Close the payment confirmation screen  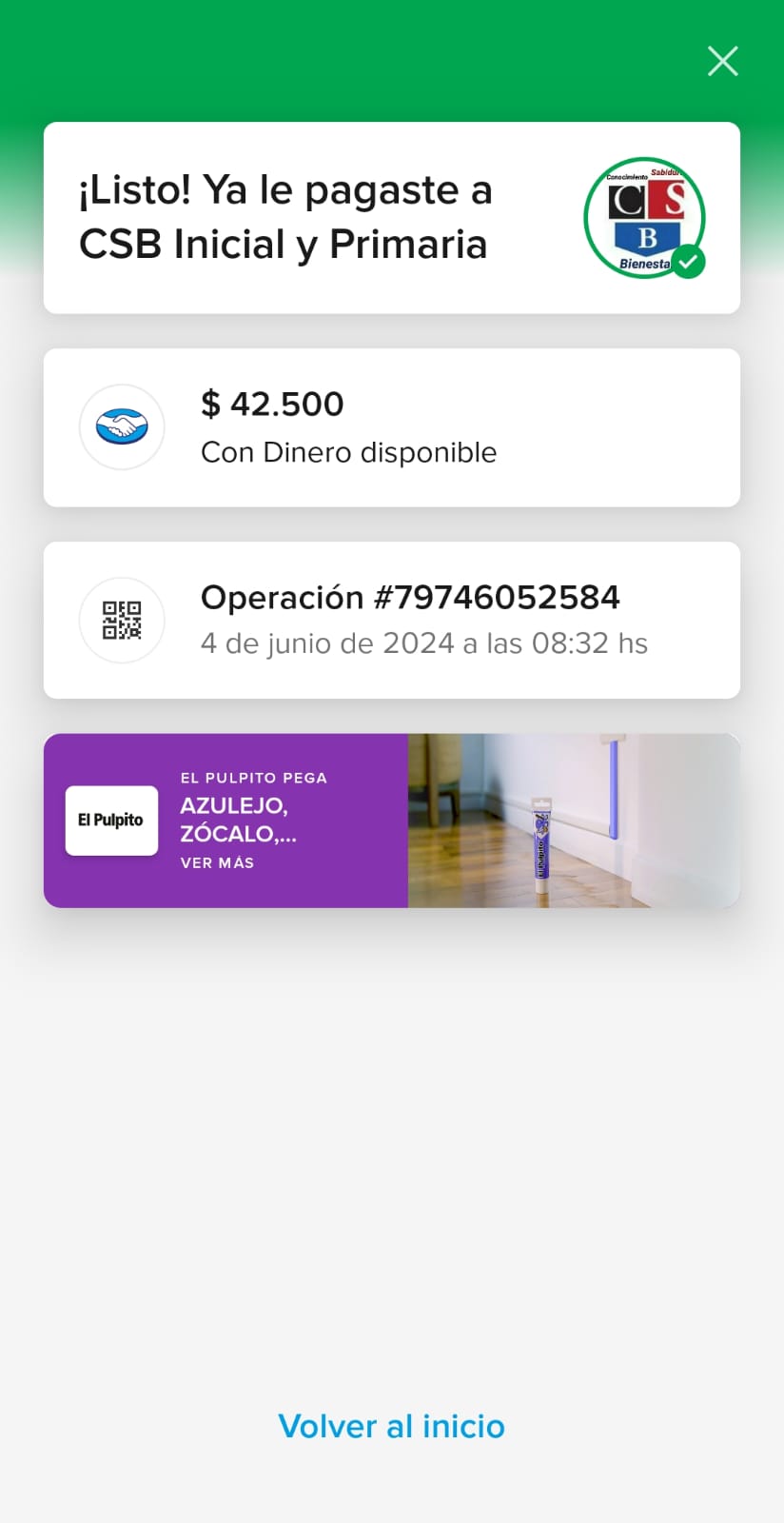point(723,61)
